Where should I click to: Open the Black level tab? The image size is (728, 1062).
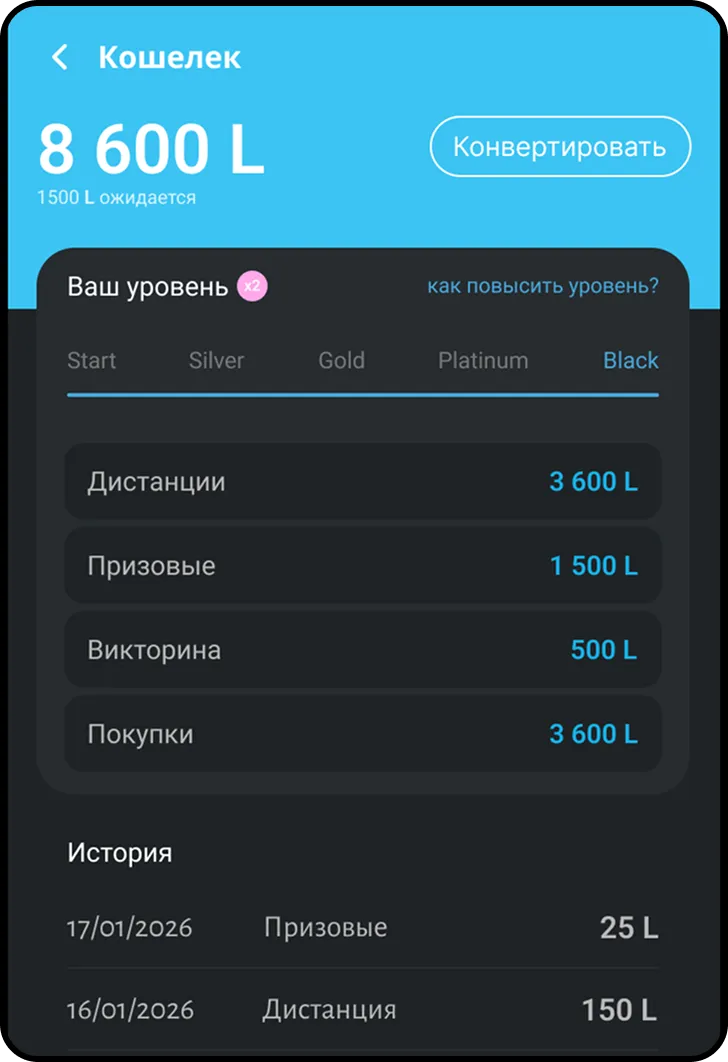pyautogui.click(x=630, y=360)
